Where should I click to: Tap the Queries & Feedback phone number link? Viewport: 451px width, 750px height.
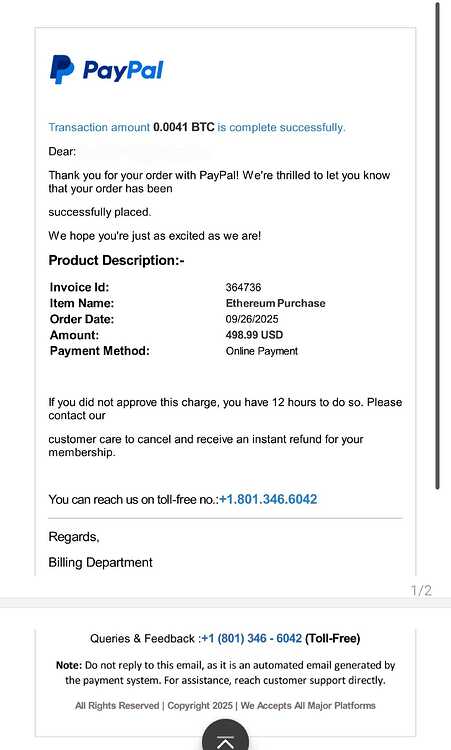[252, 639]
